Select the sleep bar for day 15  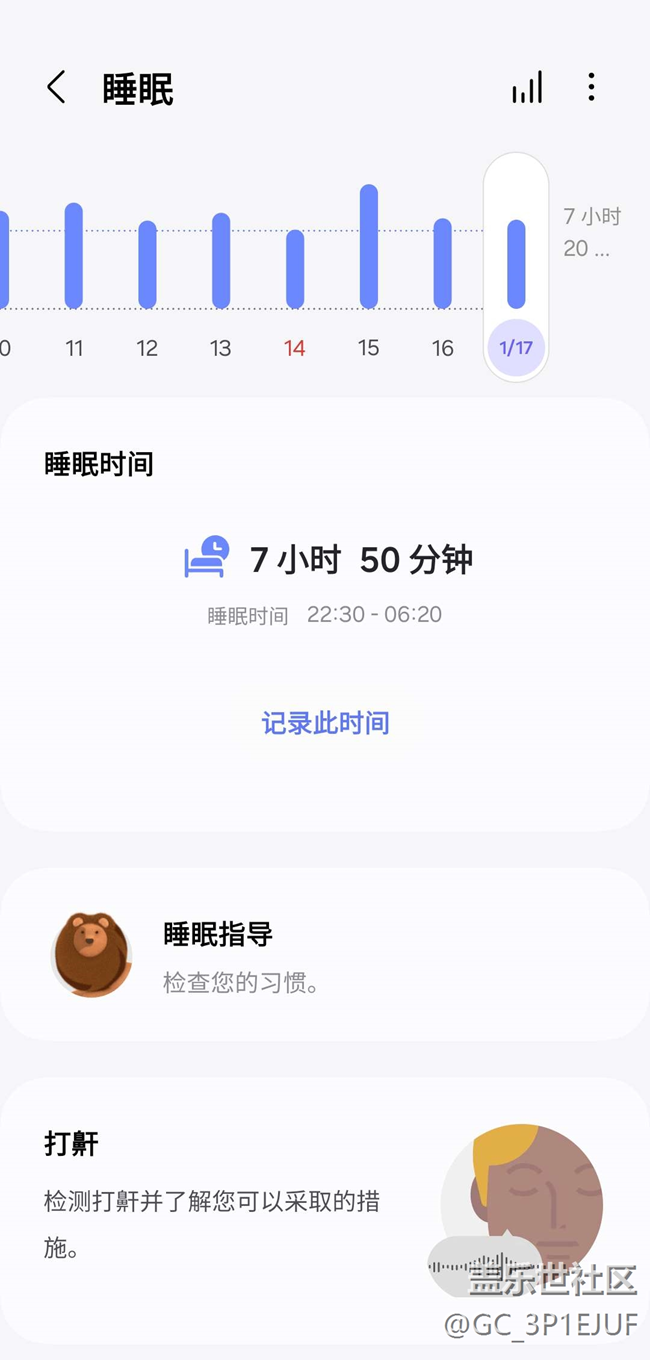[369, 247]
